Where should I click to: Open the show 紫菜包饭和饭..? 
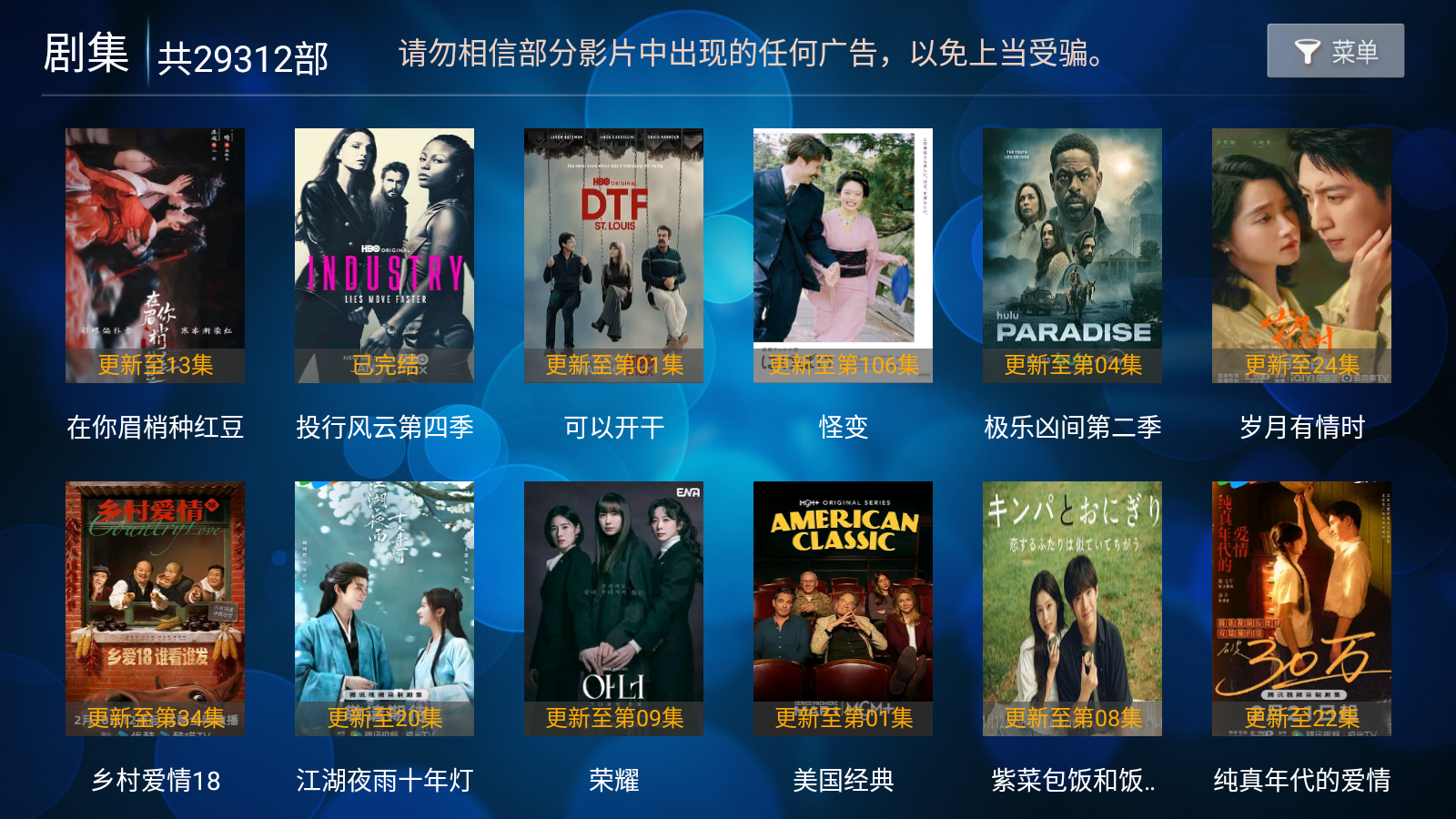coord(1072,609)
